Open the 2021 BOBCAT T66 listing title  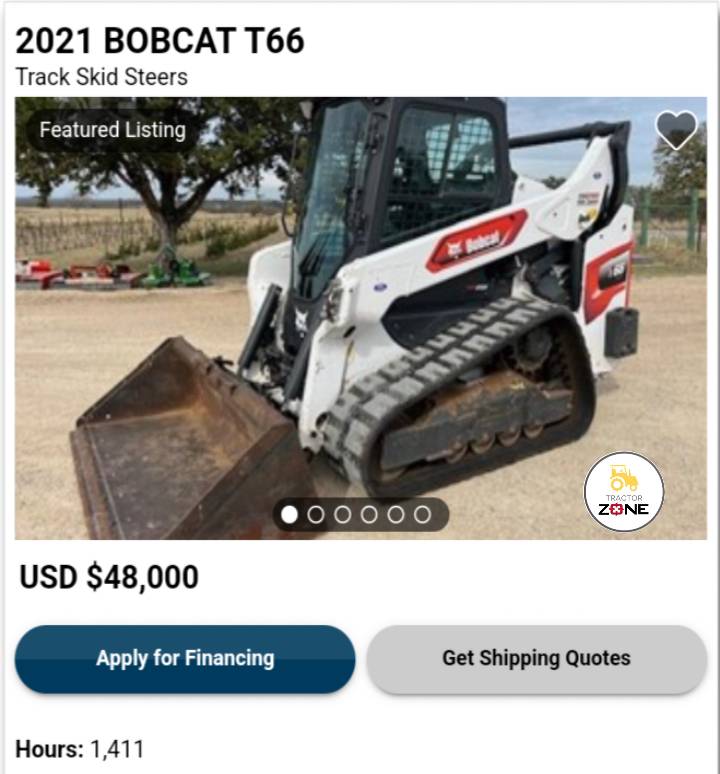click(x=160, y=41)
